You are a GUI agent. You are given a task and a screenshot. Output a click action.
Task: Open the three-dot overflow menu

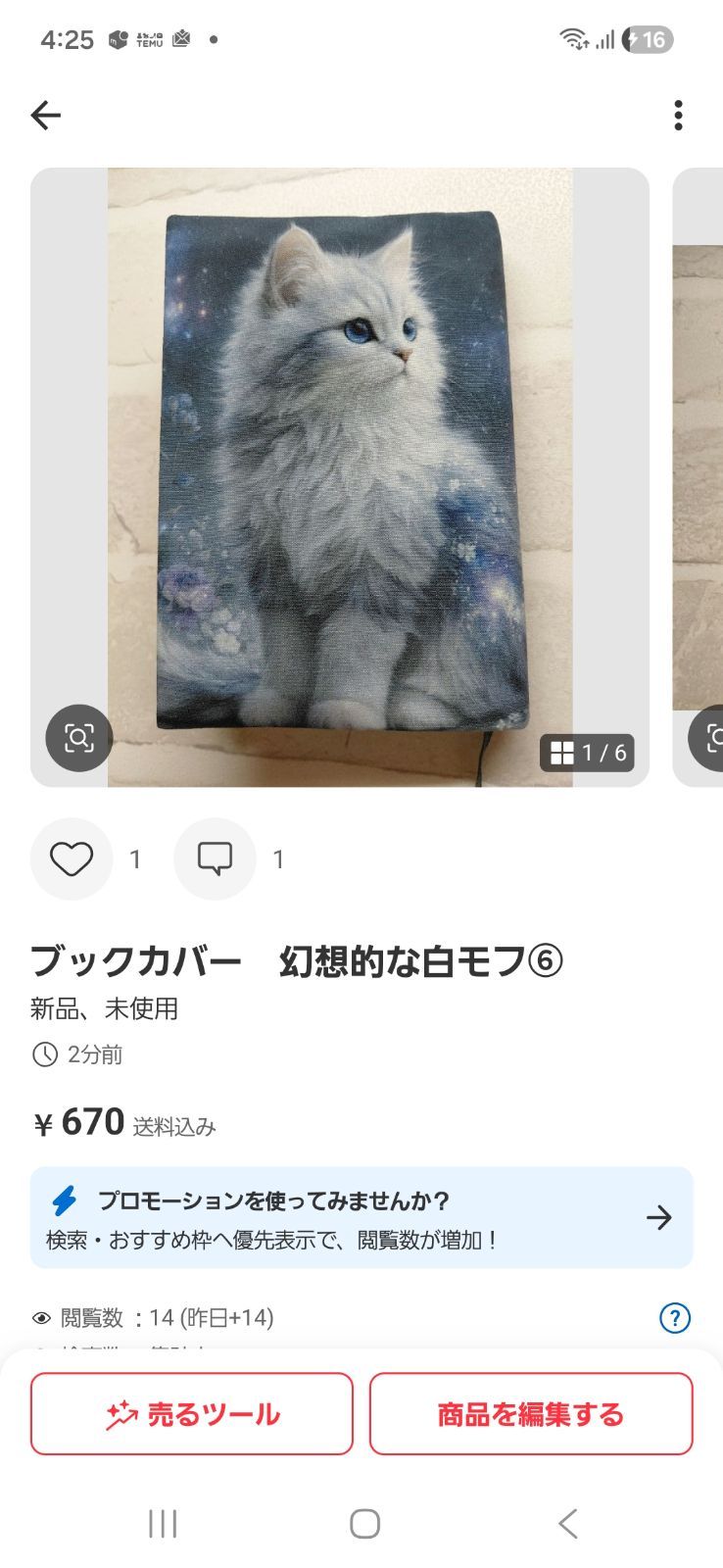pos(678,116)
